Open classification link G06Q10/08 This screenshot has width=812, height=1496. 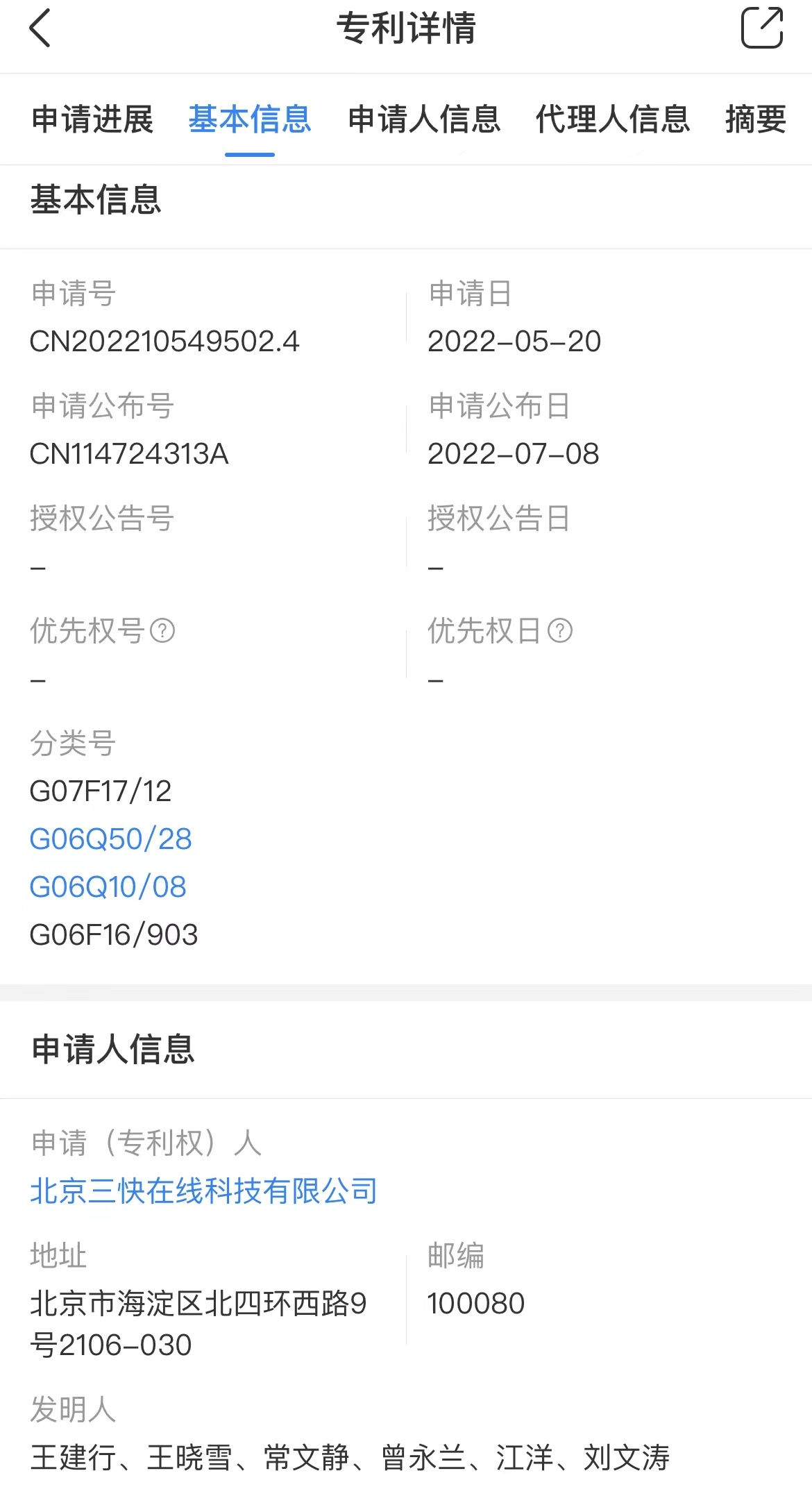click(x=108, y=886)
